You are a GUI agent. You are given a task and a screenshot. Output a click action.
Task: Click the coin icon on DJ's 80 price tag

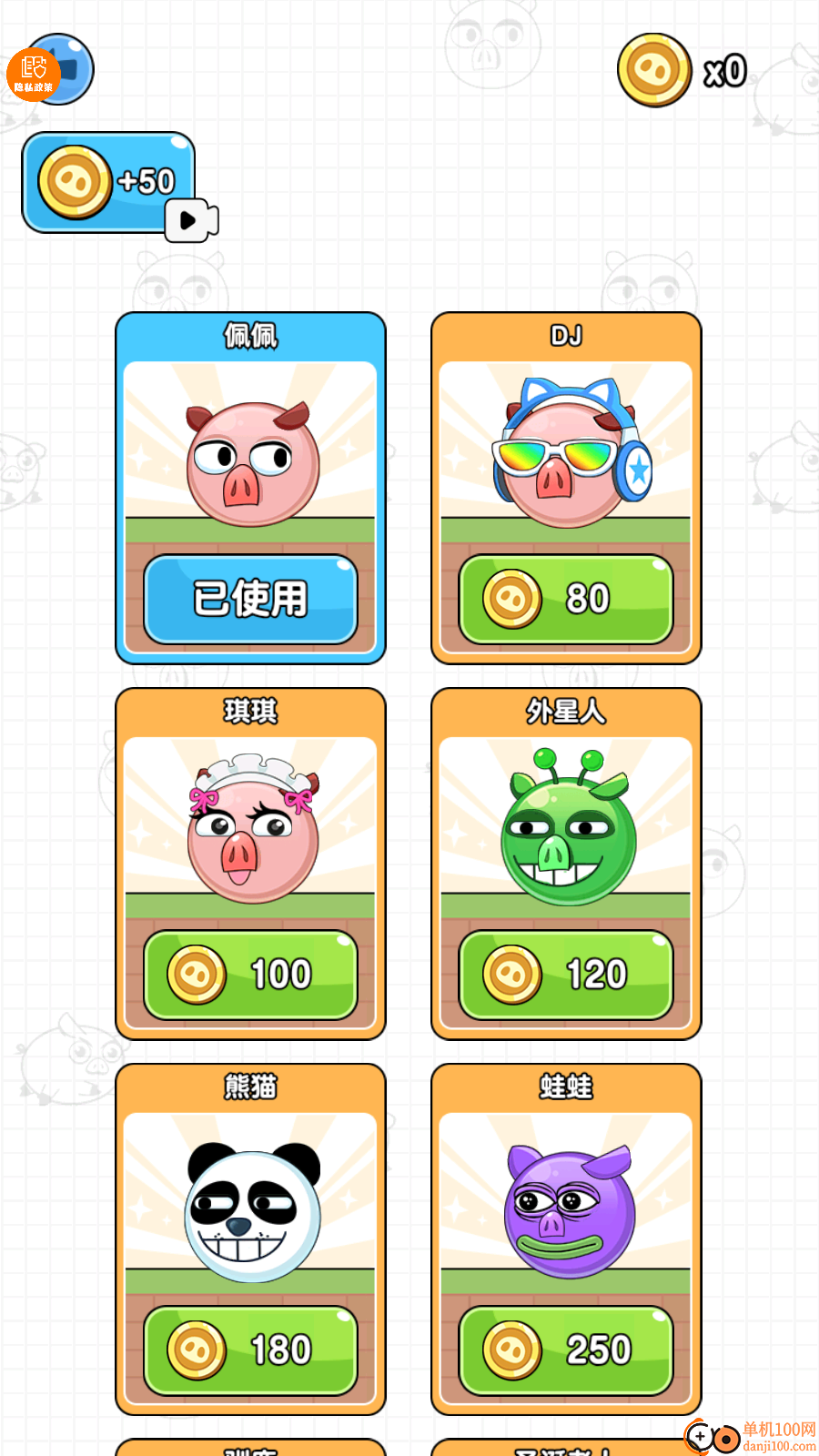click(x=510, y=598)
